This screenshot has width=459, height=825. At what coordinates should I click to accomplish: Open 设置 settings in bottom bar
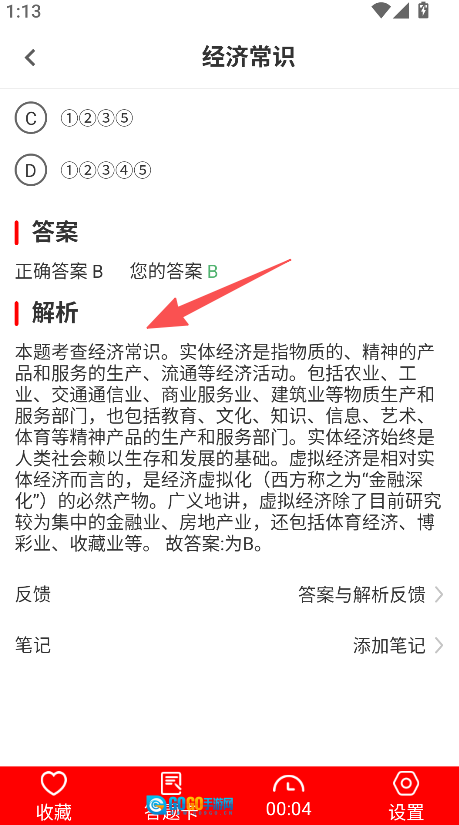click(x=406, y=796)
